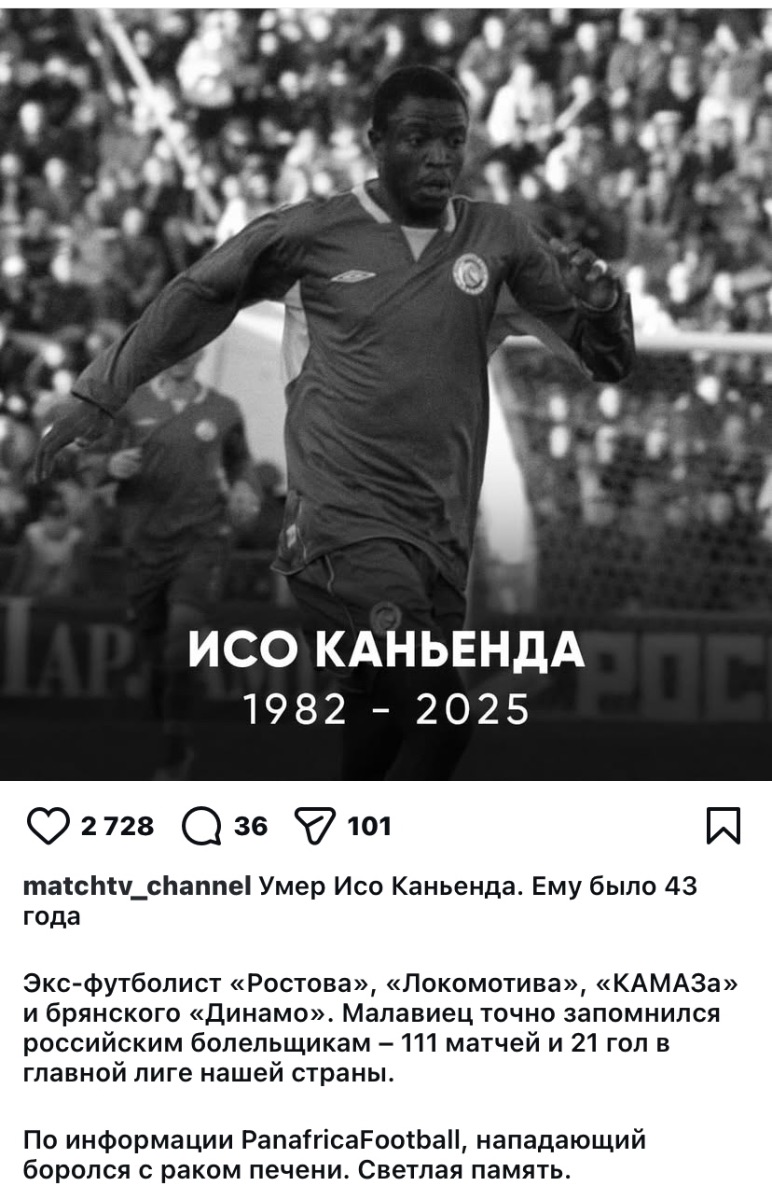This screenshot has width=772, height=1200.
Task: Open the Исо Каньенда post image
Action: [x=386, y=390]
